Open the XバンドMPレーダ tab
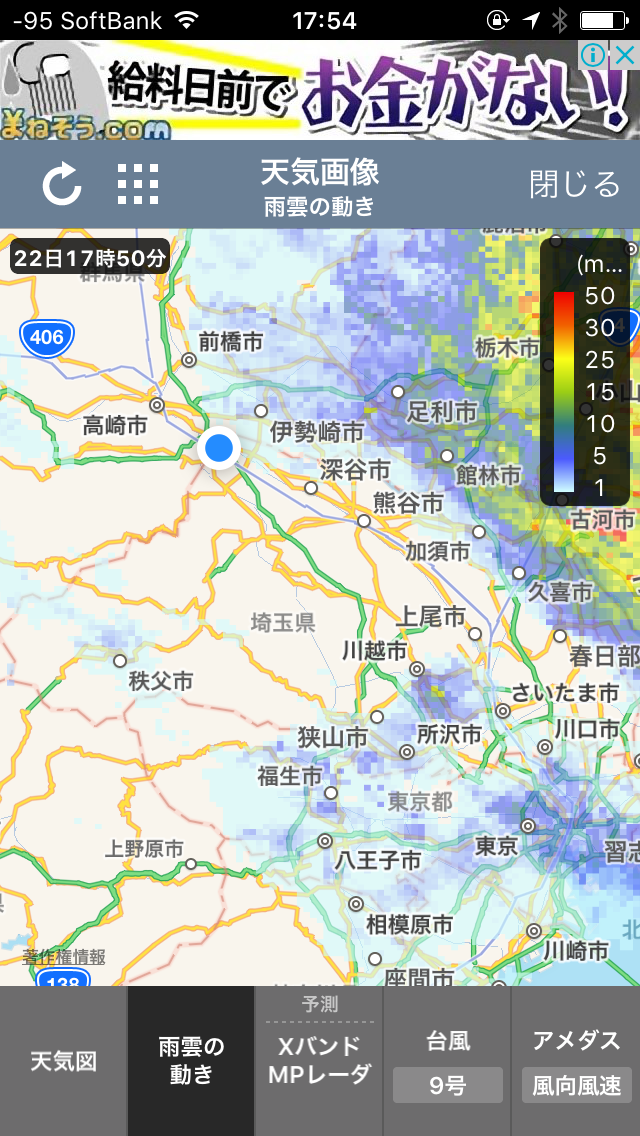Viewport: 640px width, 1136px height. pyautogui.click(x=320, y=1061)
